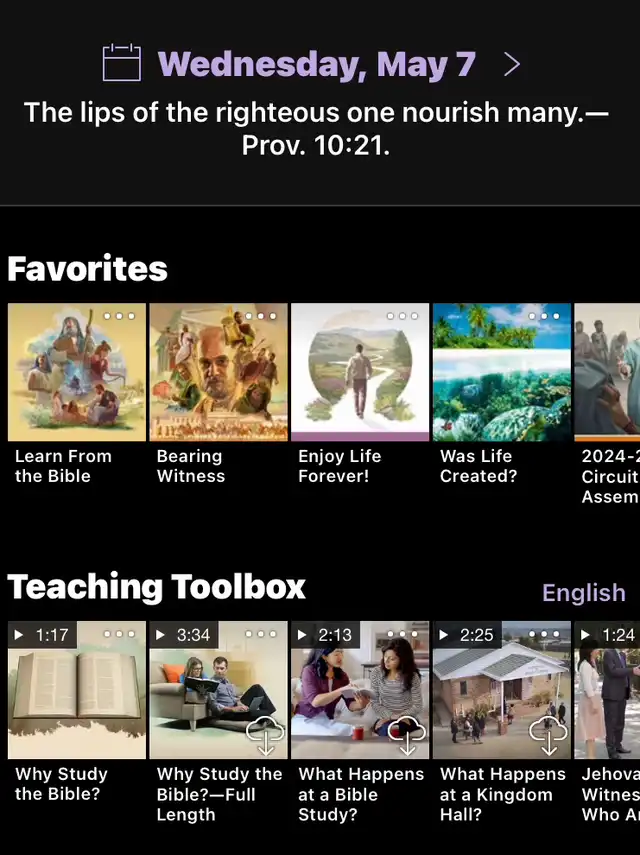Screen dimensions: 640x855
Task: Open more options for Why Study the Bible? video
Action: click(119, 634)
